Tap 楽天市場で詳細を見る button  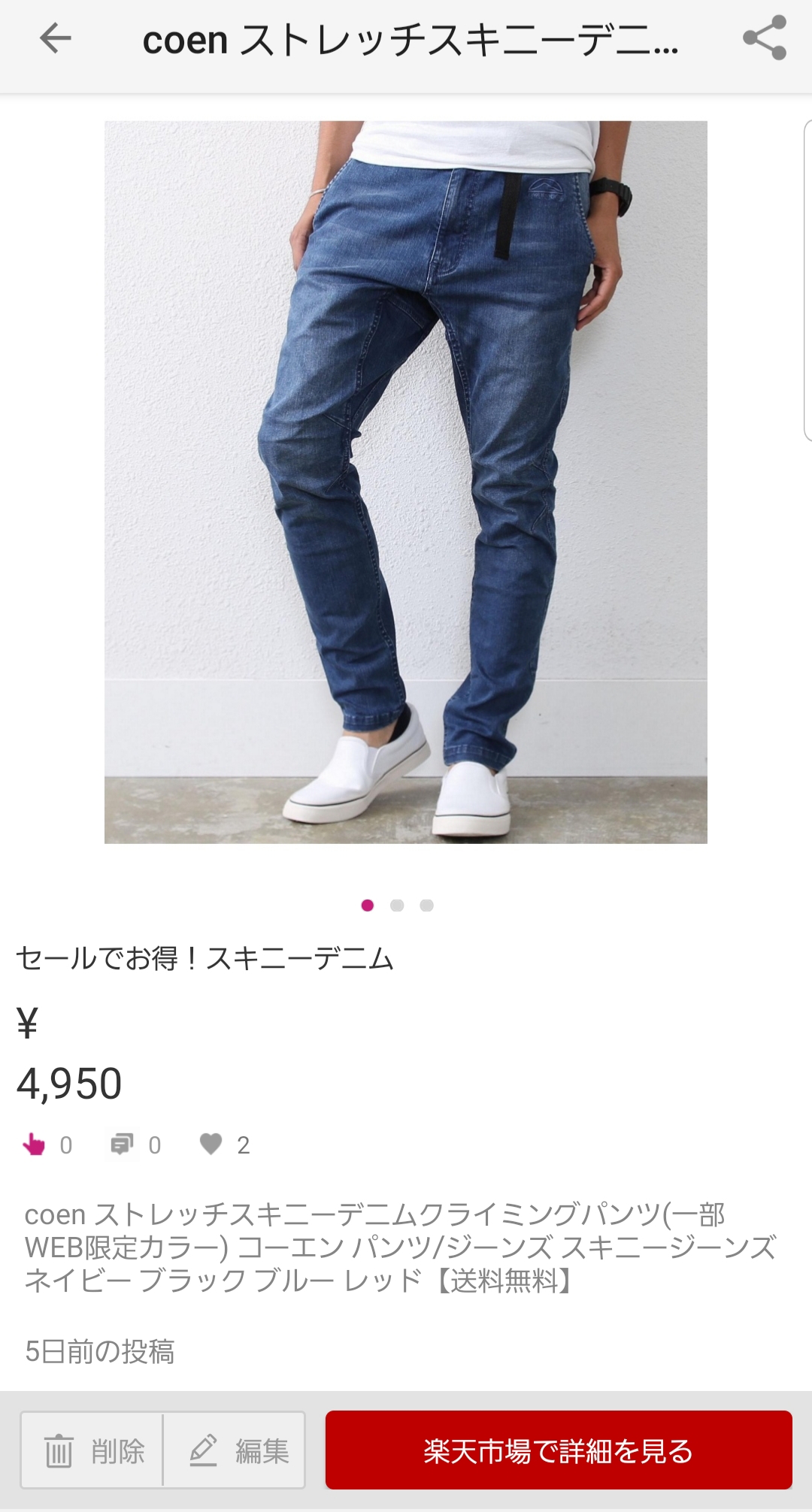[558, 1450]
